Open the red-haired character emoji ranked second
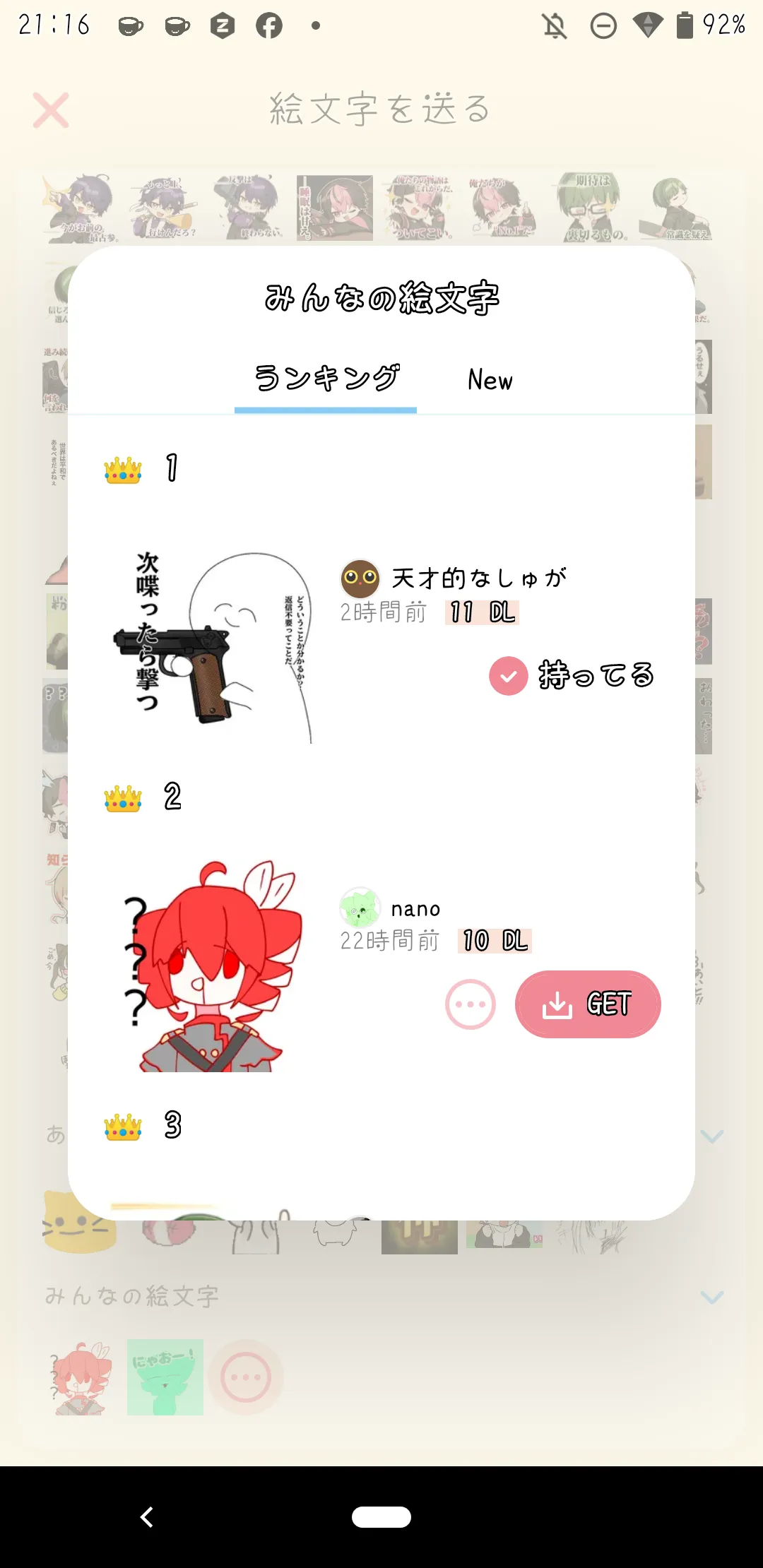Image resolution: width=763 pixels, height=1568 pixels. point(213,966)
